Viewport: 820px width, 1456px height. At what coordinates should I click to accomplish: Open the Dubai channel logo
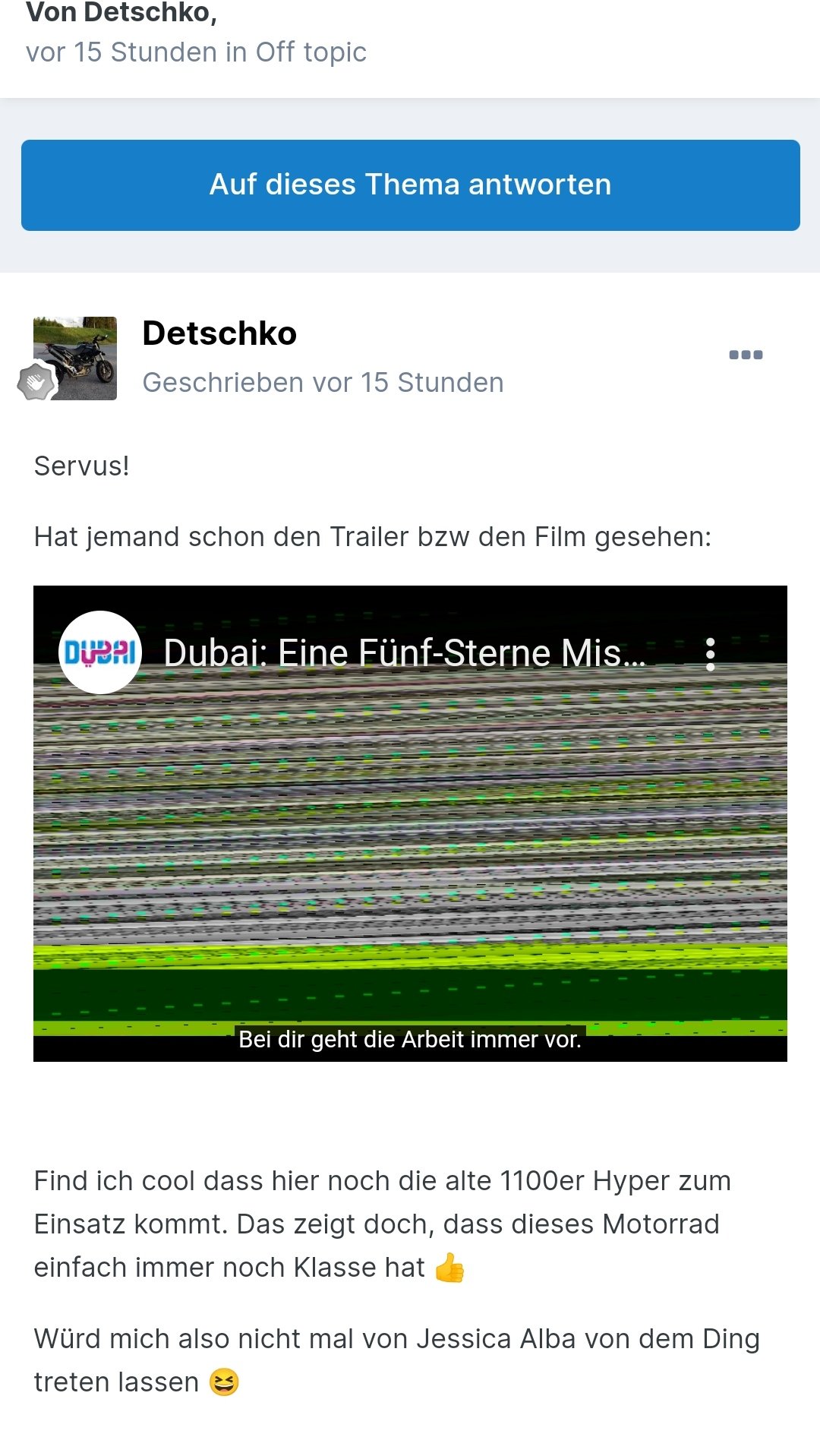pyautogui.click(x=100, y=652)
